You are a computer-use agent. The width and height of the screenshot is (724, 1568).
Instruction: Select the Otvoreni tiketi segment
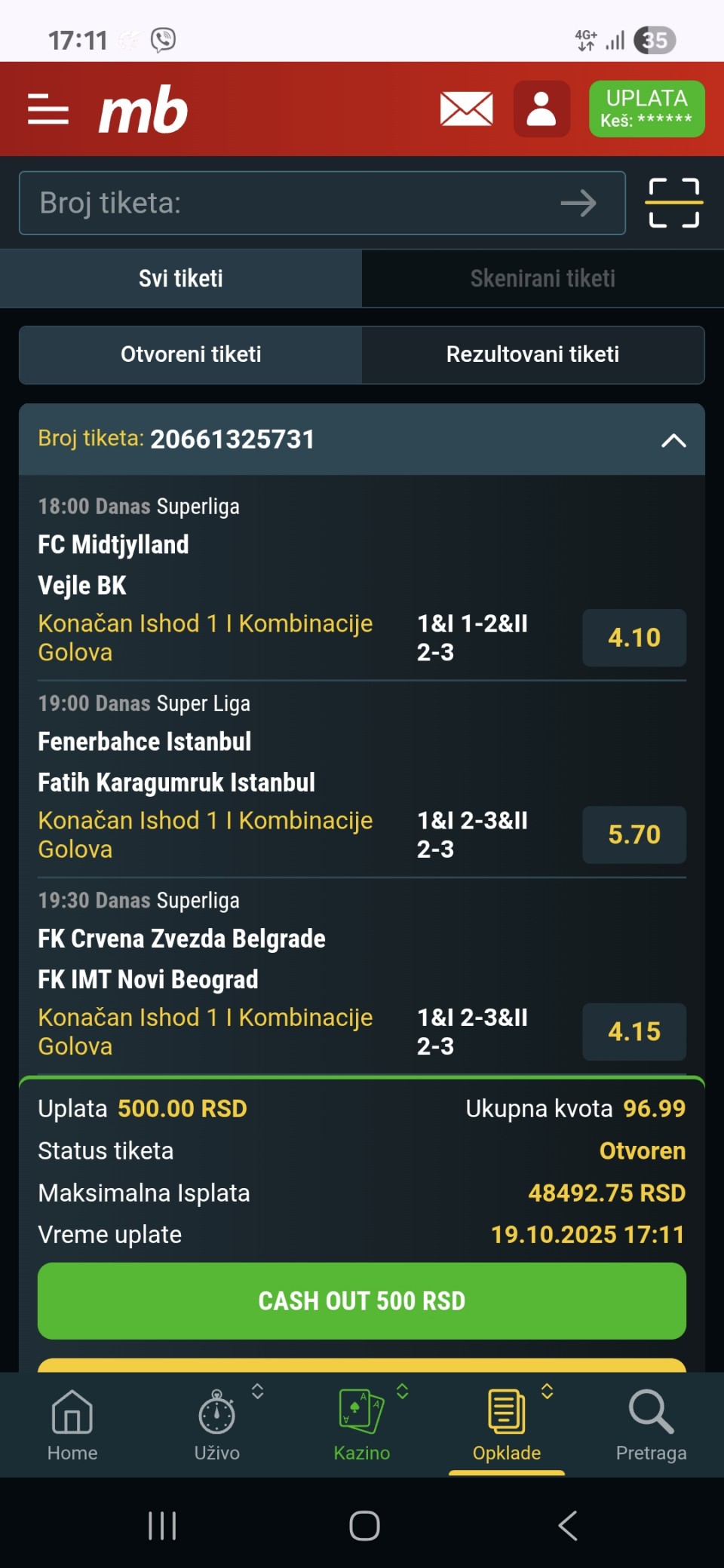pos(191,354)
